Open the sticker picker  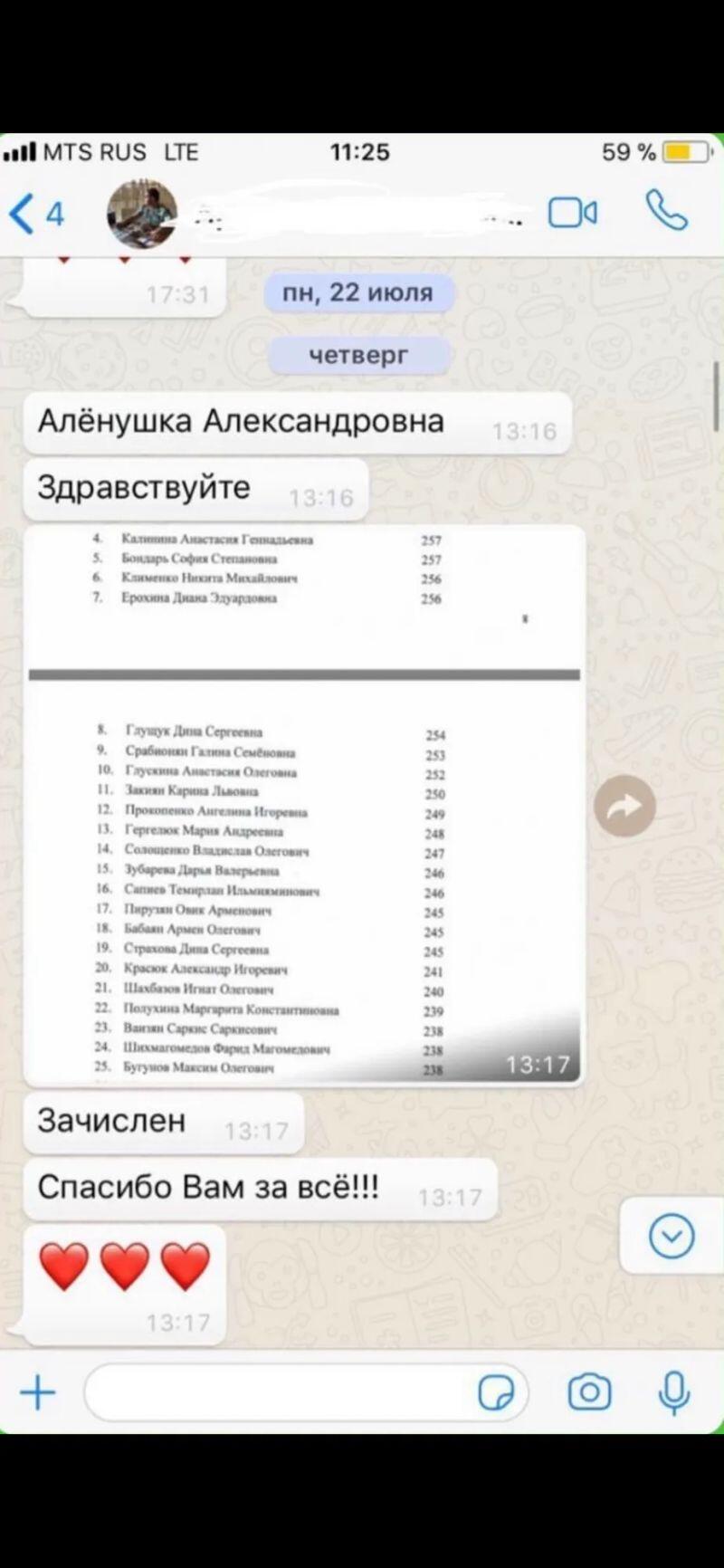tap(496, 1391)
